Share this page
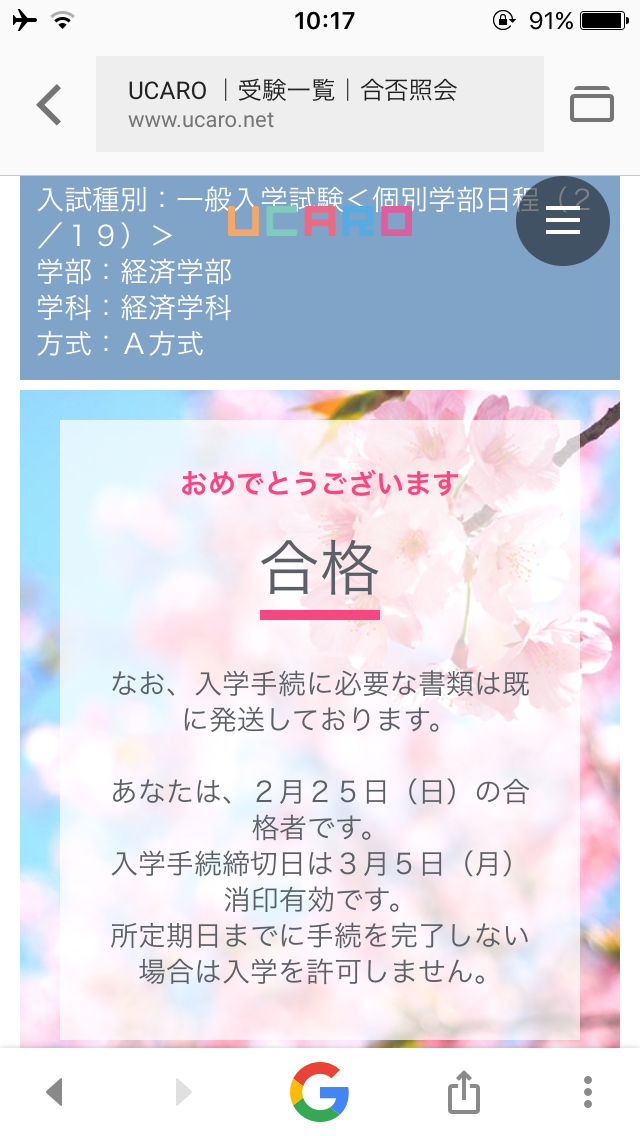 pyautogui.click(x=463, y=1092)
